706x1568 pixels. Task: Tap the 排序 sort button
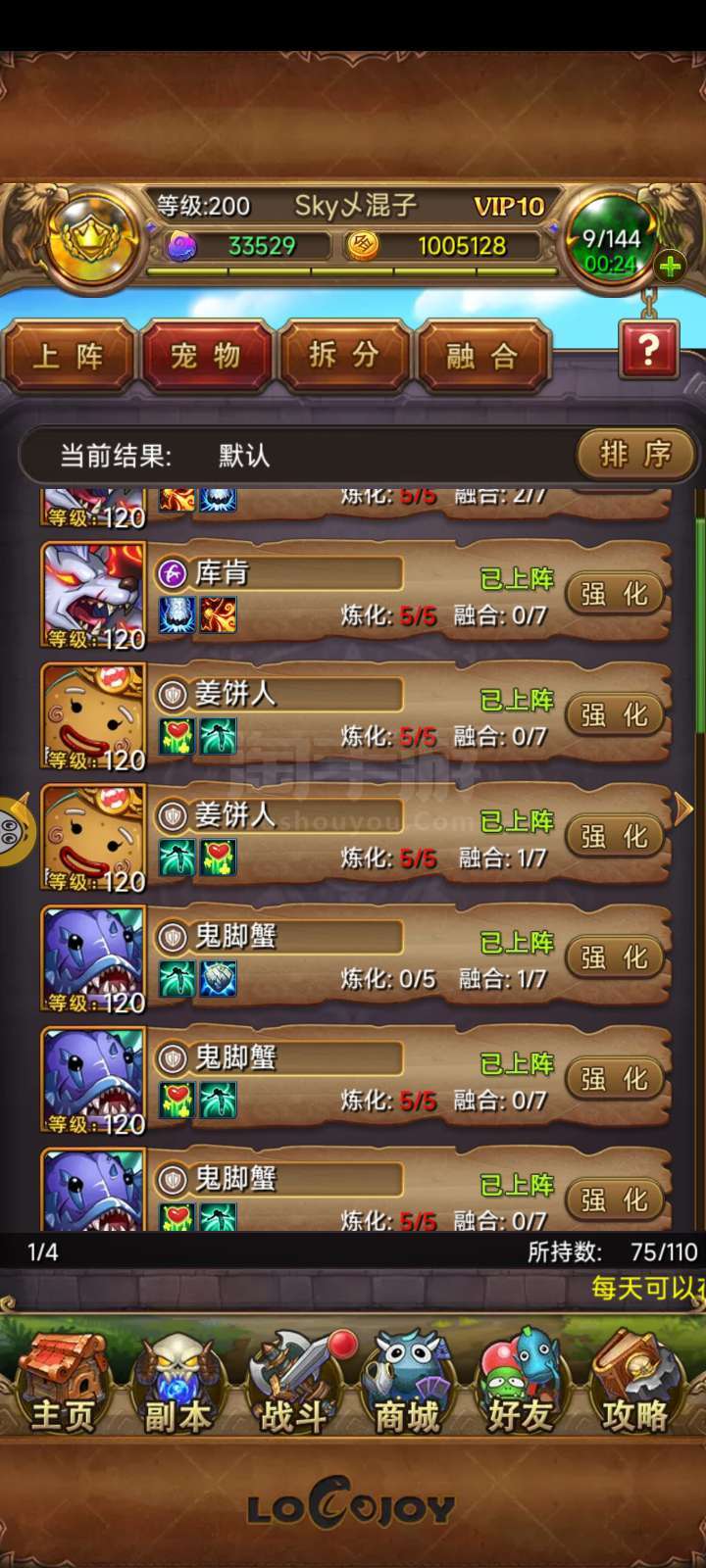[635, 455]
